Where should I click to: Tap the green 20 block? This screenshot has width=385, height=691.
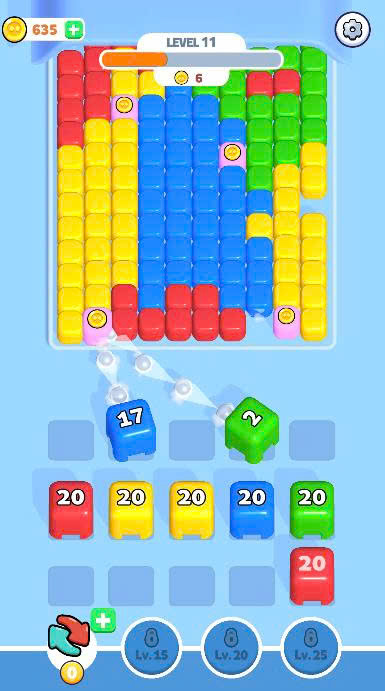coord(312,509)
